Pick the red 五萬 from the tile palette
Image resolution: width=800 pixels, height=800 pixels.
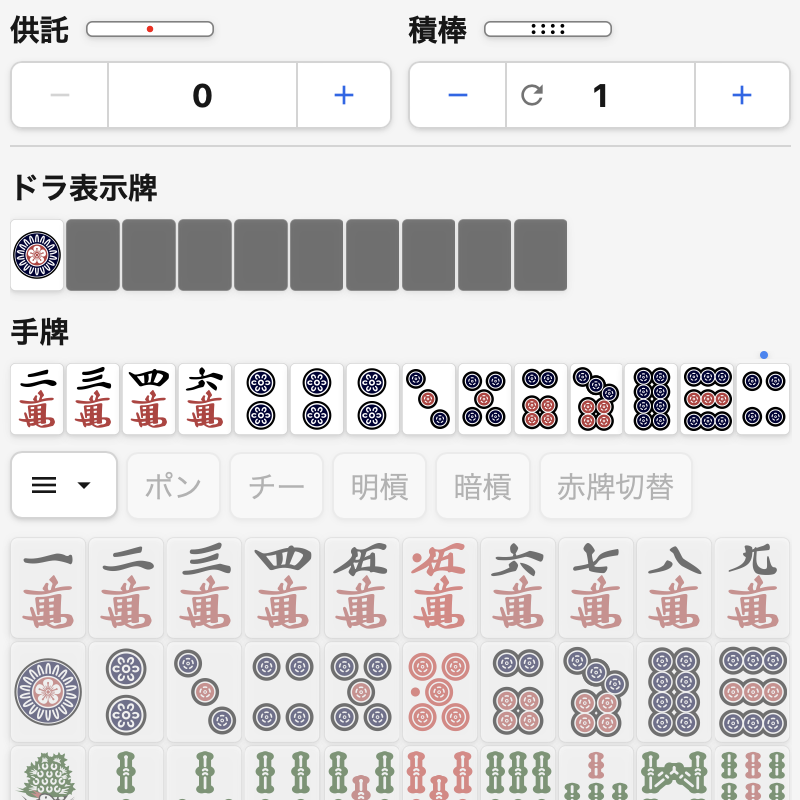[439, 588]
